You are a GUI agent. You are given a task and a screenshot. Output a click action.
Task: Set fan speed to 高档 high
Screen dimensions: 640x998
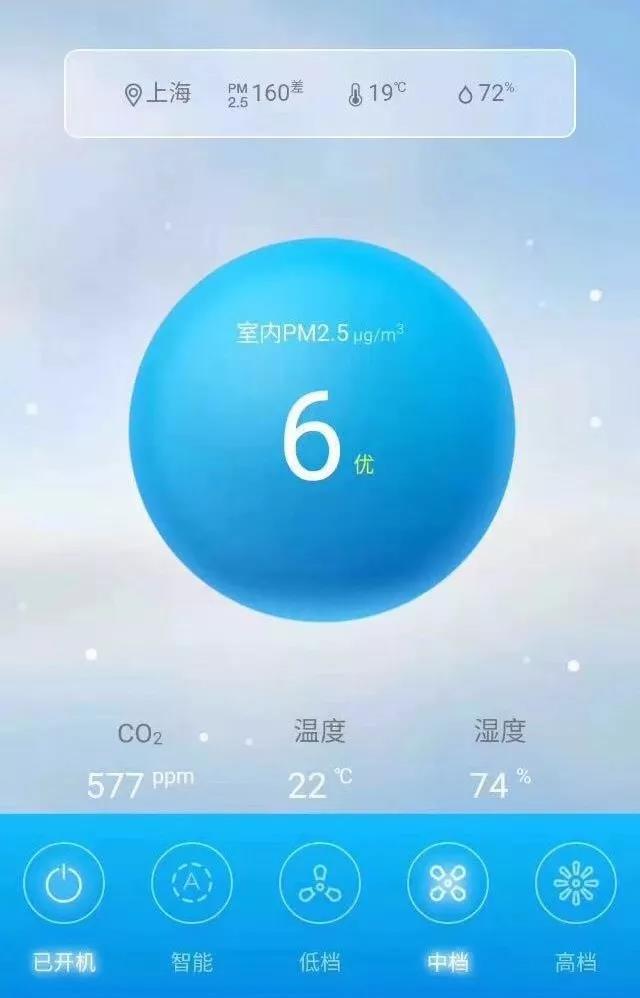pyautogui.click(x=575, y=884)
